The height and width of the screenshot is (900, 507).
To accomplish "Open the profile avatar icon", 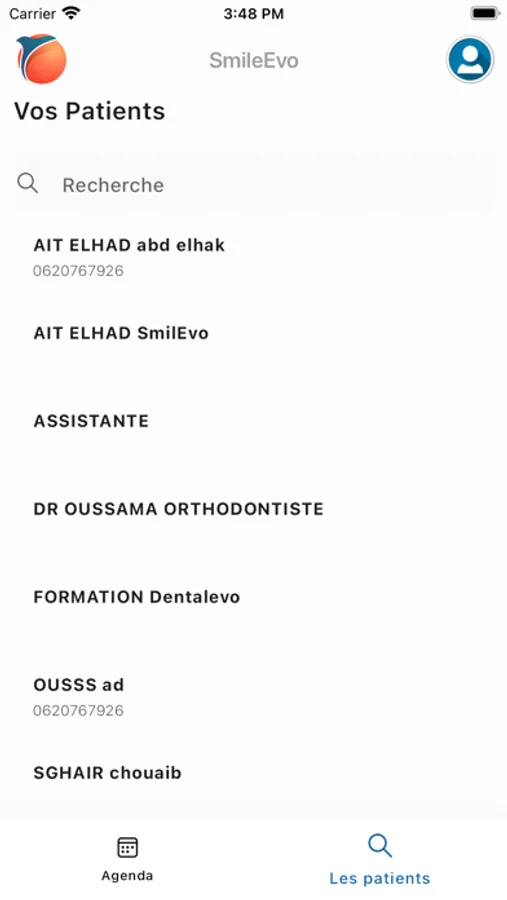I will 470,60.
